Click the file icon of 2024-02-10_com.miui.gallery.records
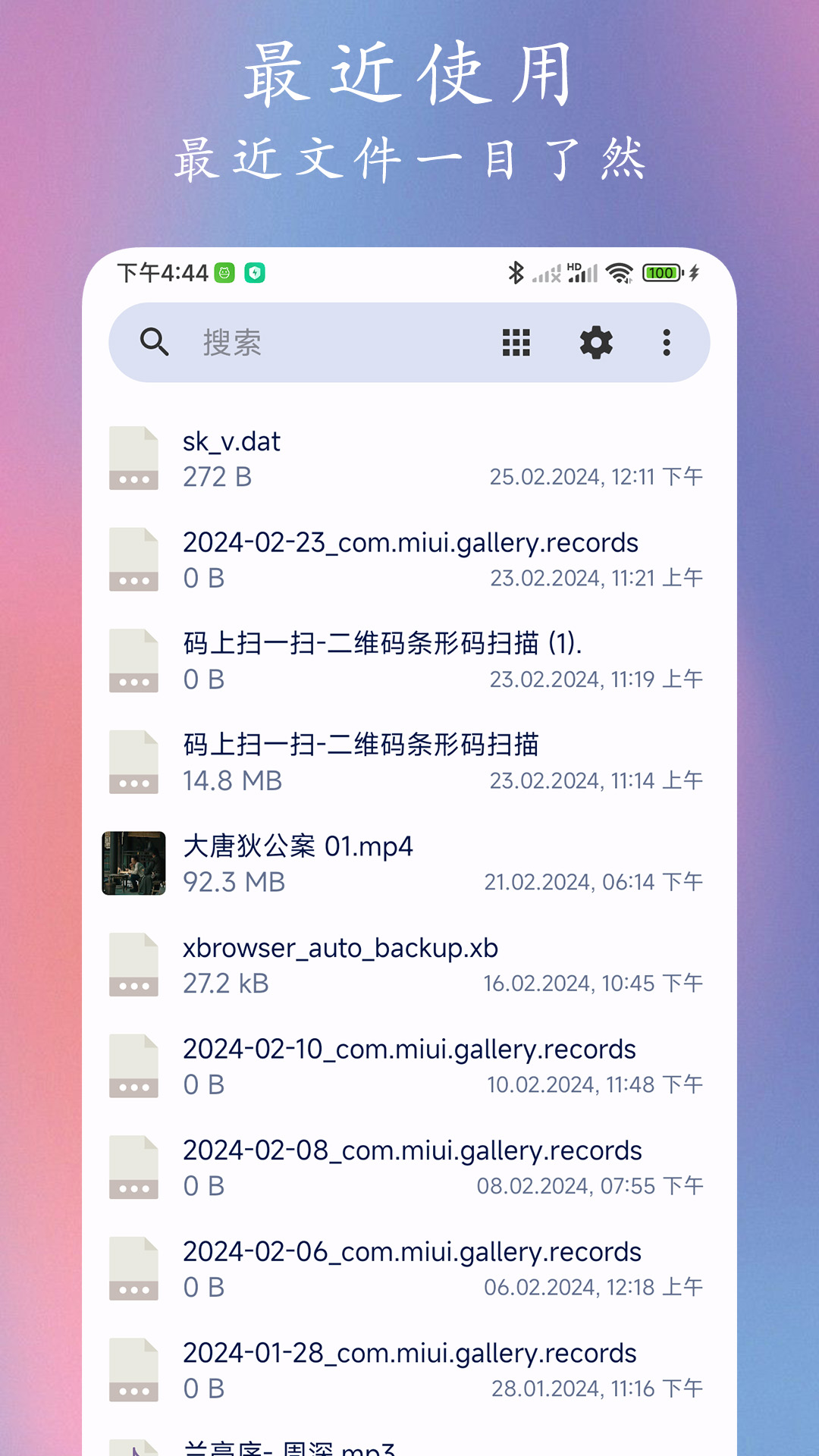 133,1065
